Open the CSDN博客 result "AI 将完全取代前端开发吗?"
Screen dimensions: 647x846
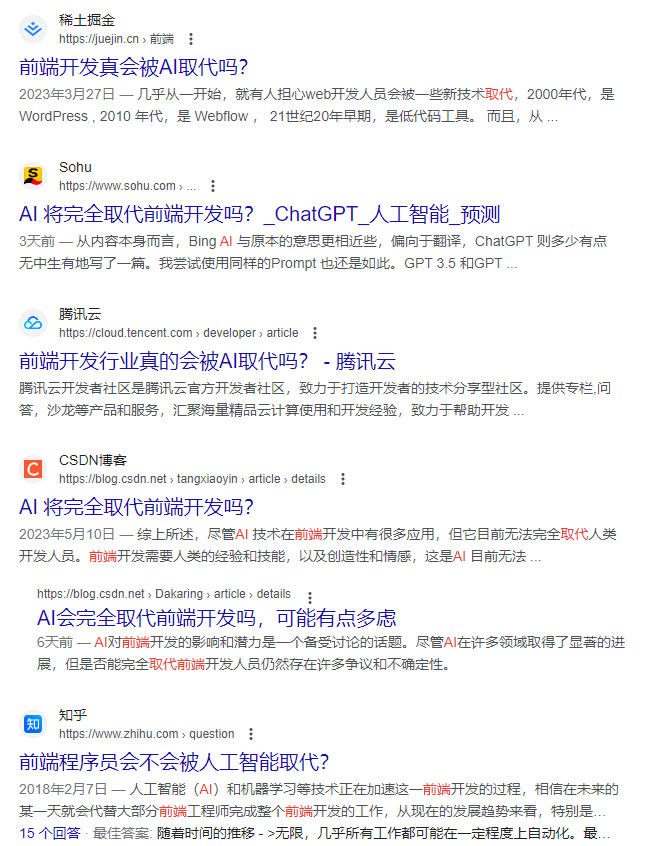136,506
